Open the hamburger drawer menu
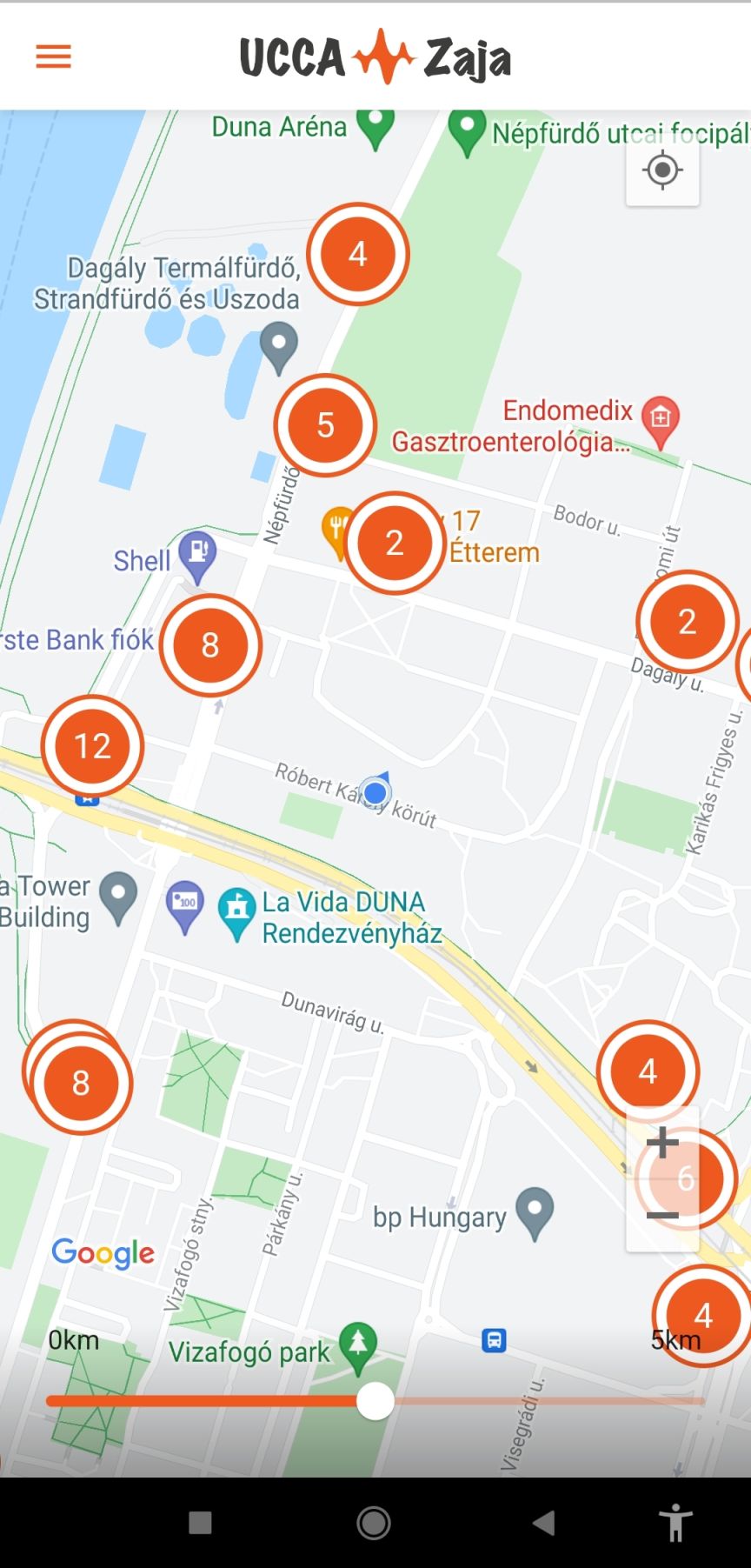 point(53,57)
